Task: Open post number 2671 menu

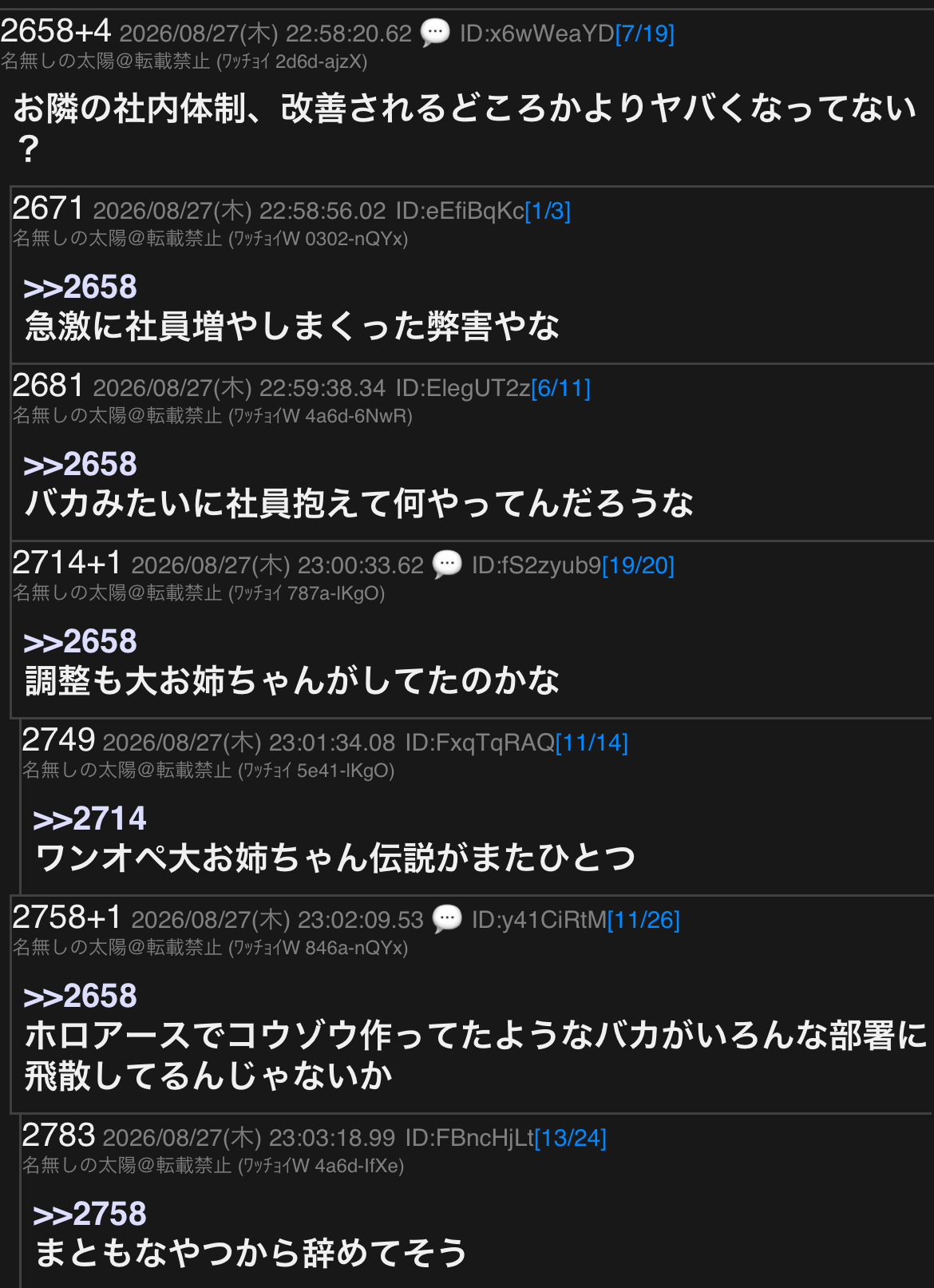Action: 48,208
